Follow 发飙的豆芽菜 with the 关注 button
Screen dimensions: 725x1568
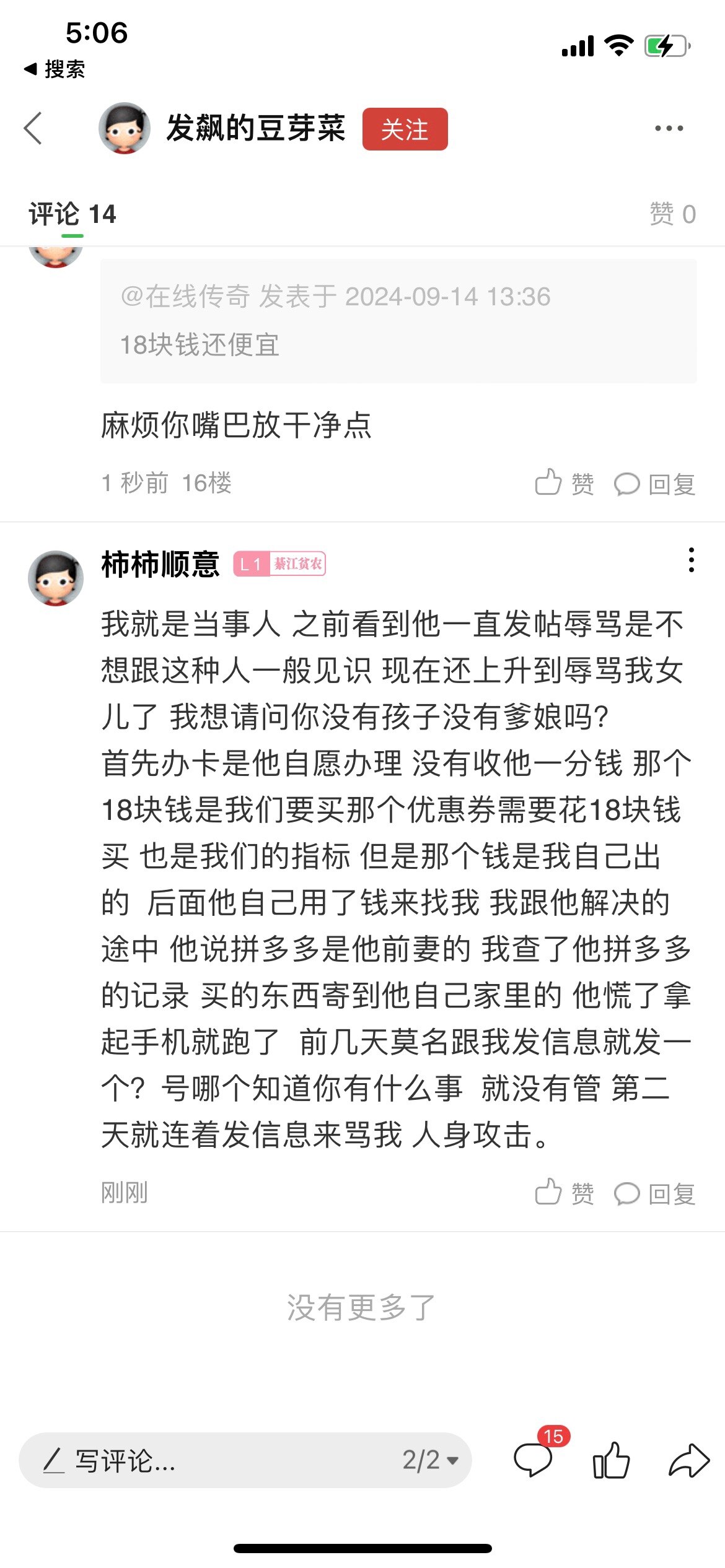click(405, 129)
